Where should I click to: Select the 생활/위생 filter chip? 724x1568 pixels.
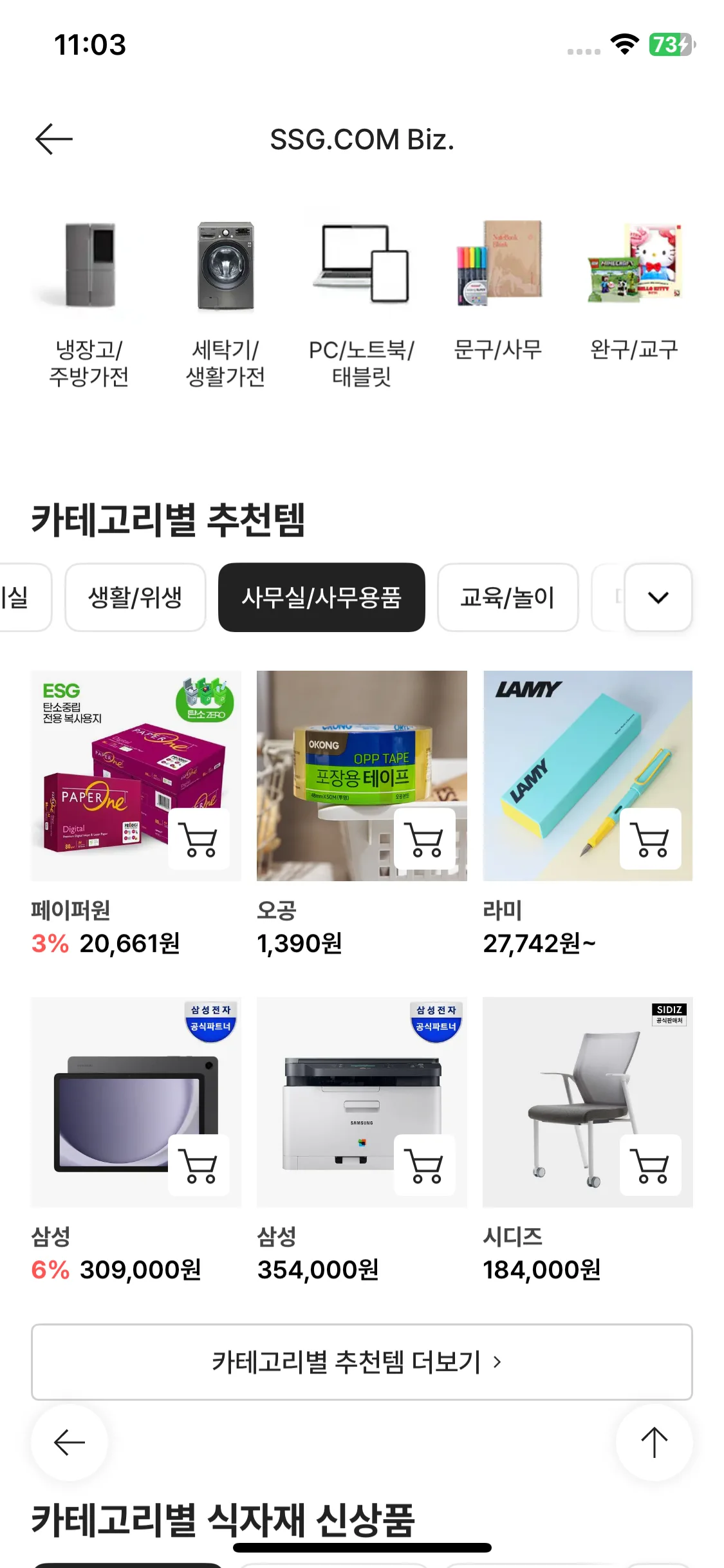coord(135,597)
